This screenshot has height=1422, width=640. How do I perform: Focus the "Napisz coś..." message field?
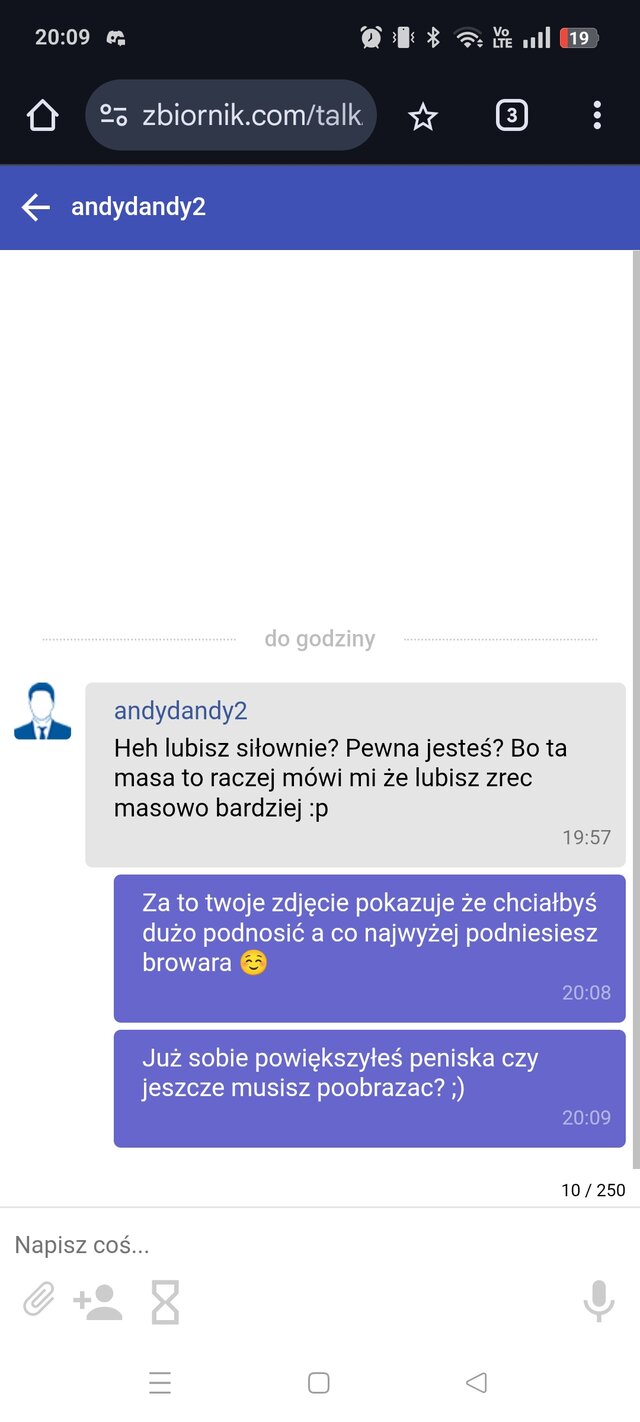[x=300, y=1245]
